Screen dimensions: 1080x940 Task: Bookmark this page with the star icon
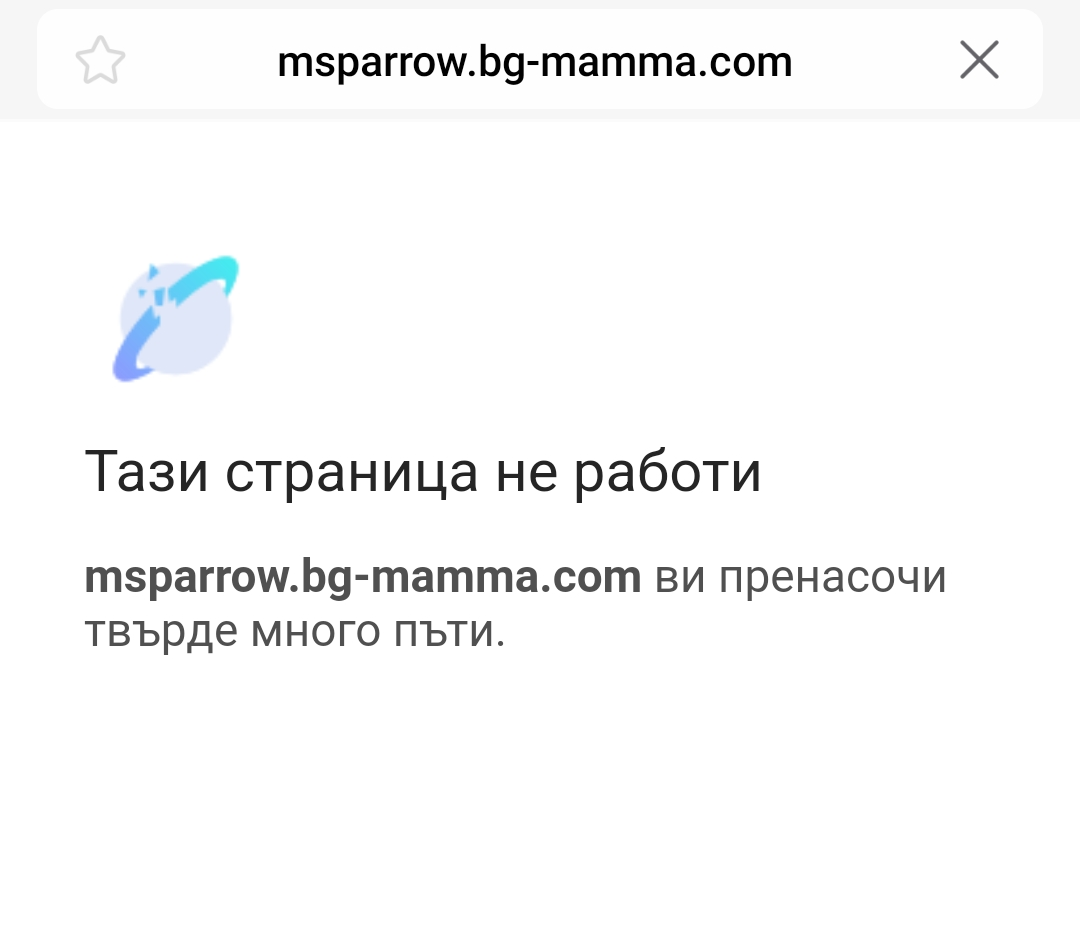[x=101, y=60]
